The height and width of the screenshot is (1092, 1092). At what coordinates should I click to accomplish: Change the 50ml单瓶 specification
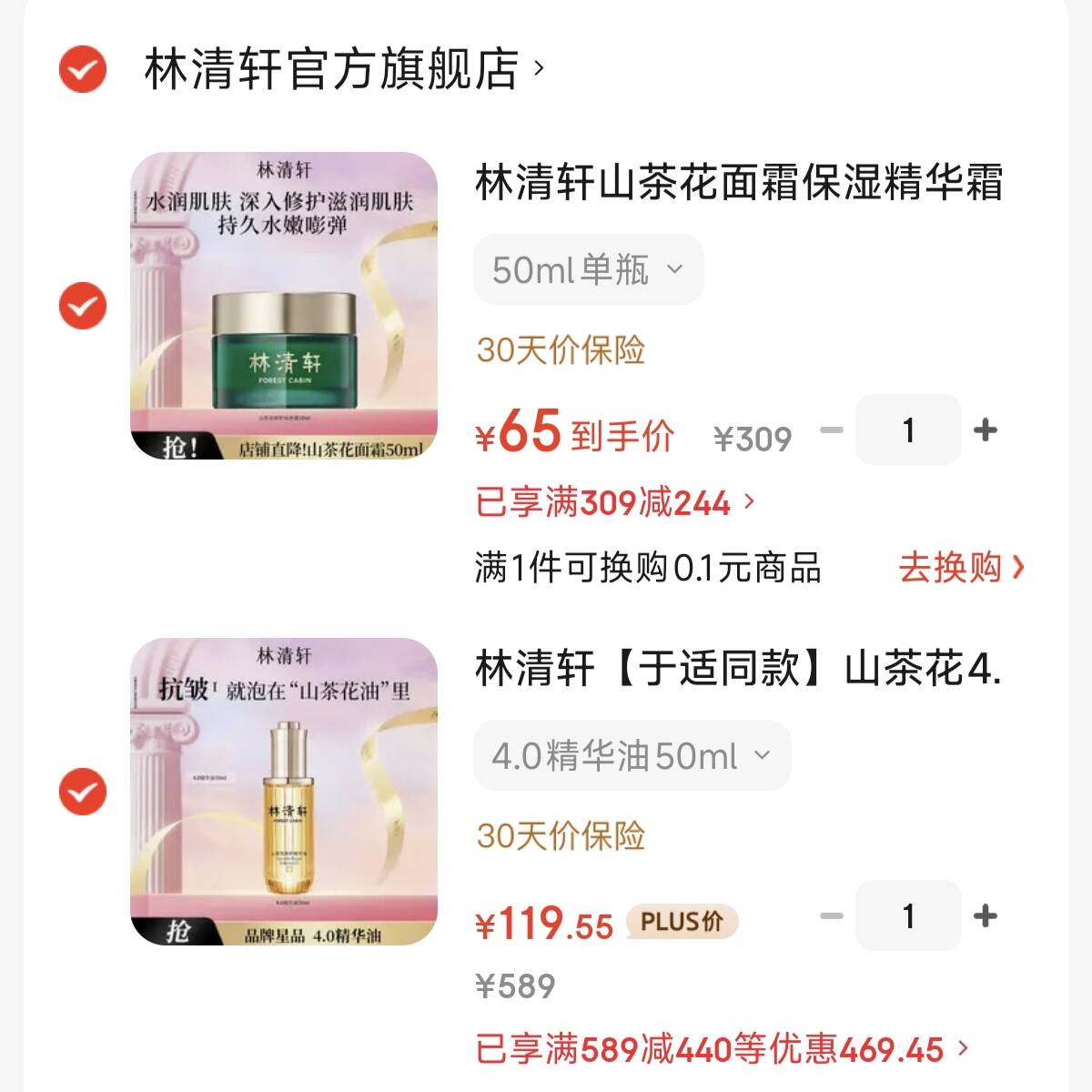[x=588, y=270]
